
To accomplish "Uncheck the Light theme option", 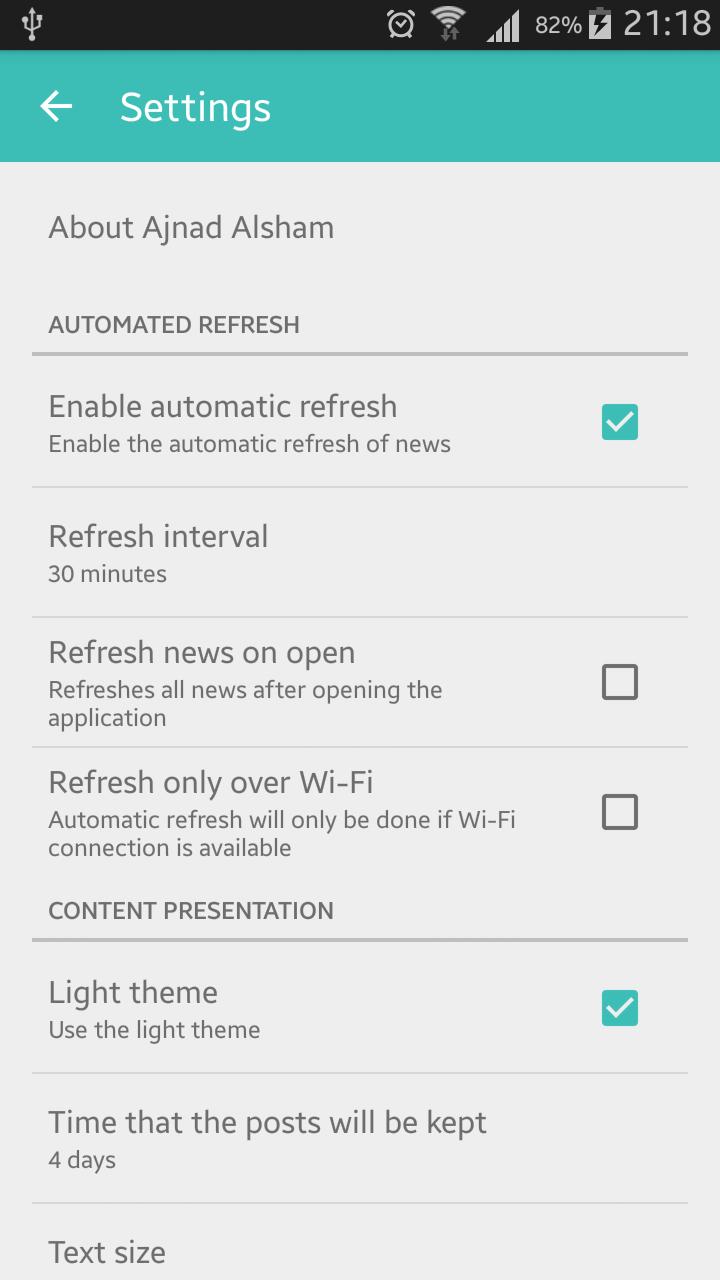I will tap(619, 1008).
